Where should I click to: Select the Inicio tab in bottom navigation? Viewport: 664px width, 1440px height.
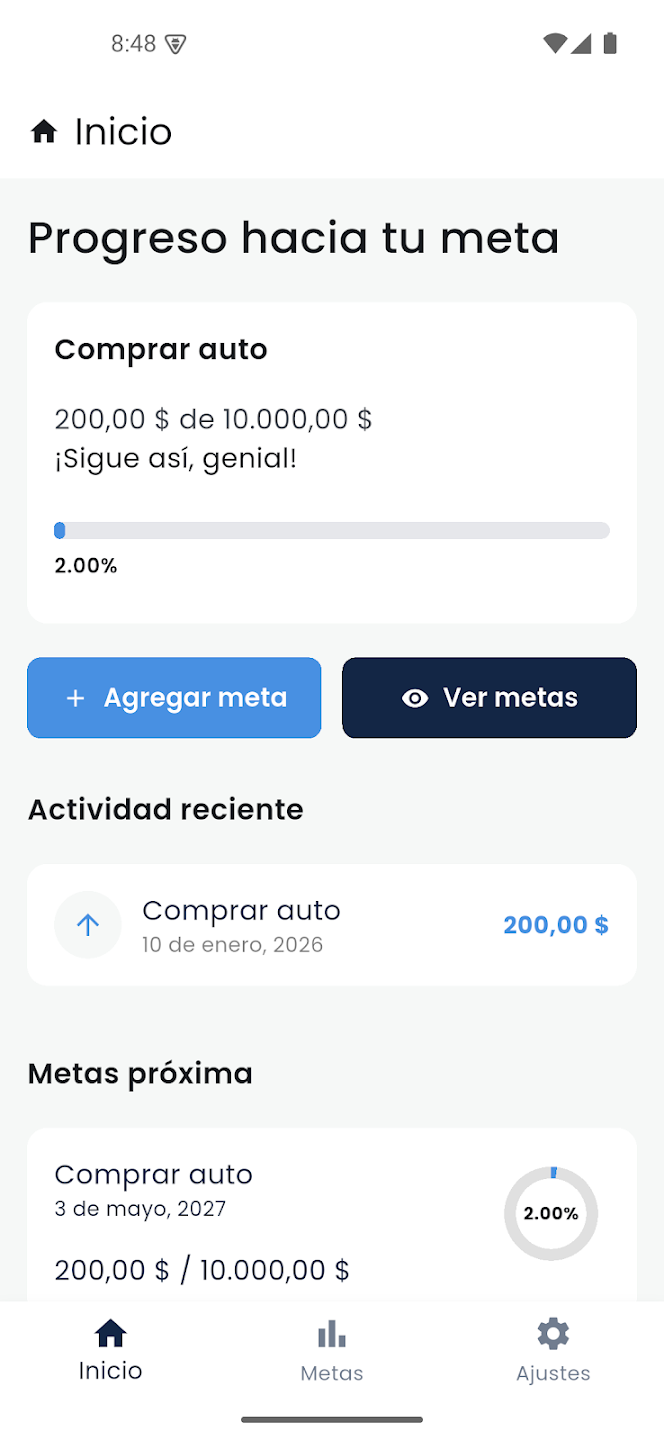click(x=110, y=1350)
